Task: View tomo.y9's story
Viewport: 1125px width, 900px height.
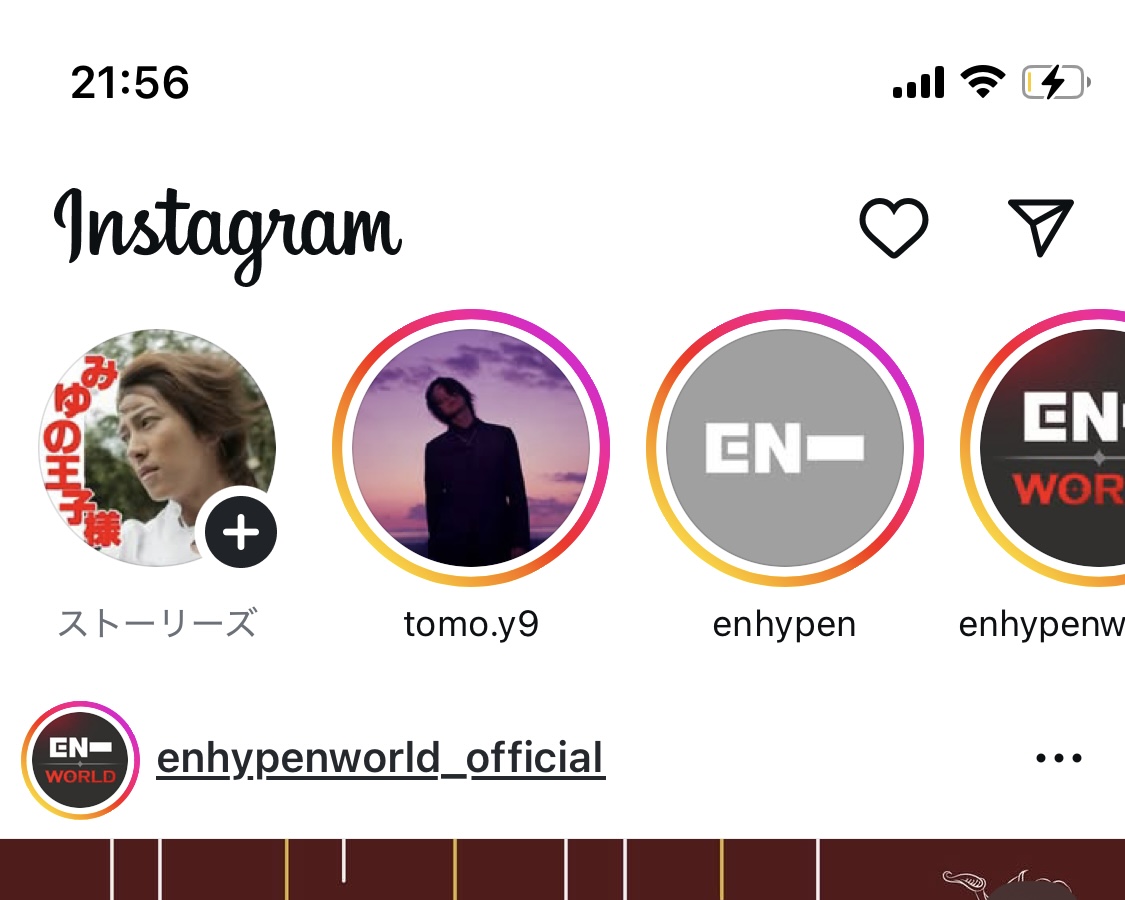Action: click(471, 448)
